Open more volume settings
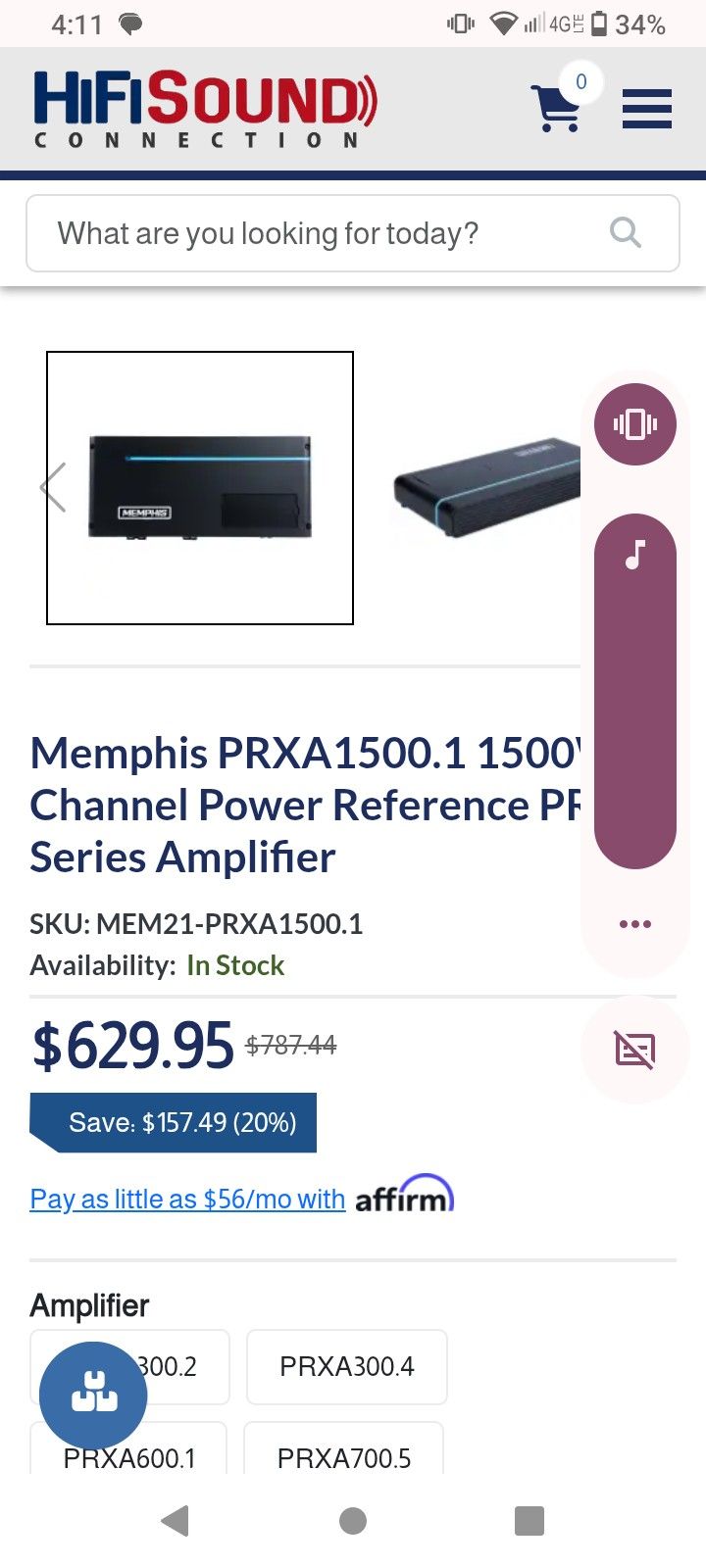The image size is (706, 1568). (x=635, y=924)
